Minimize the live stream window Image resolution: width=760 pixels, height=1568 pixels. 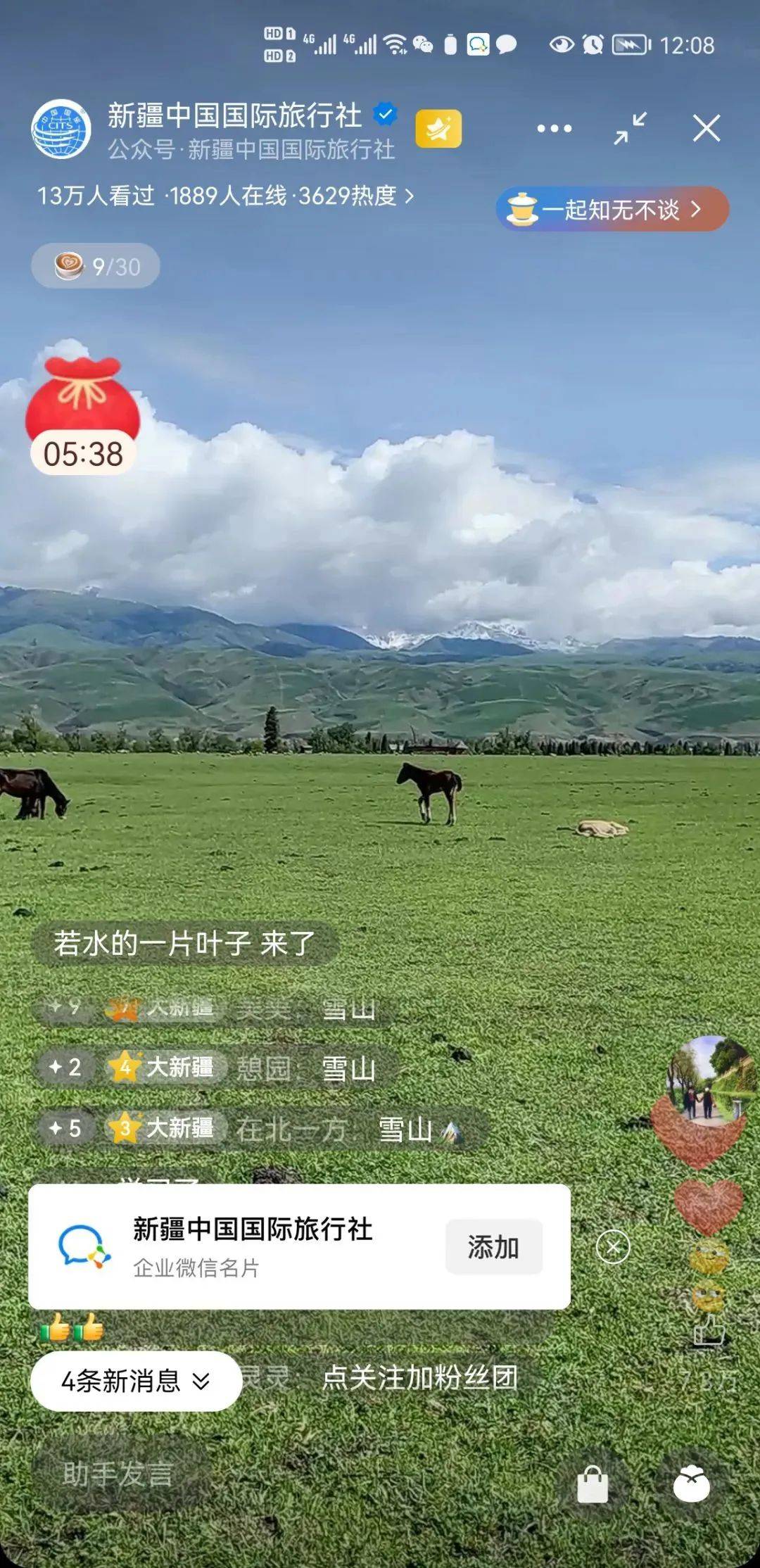click(x=630, y=129)
